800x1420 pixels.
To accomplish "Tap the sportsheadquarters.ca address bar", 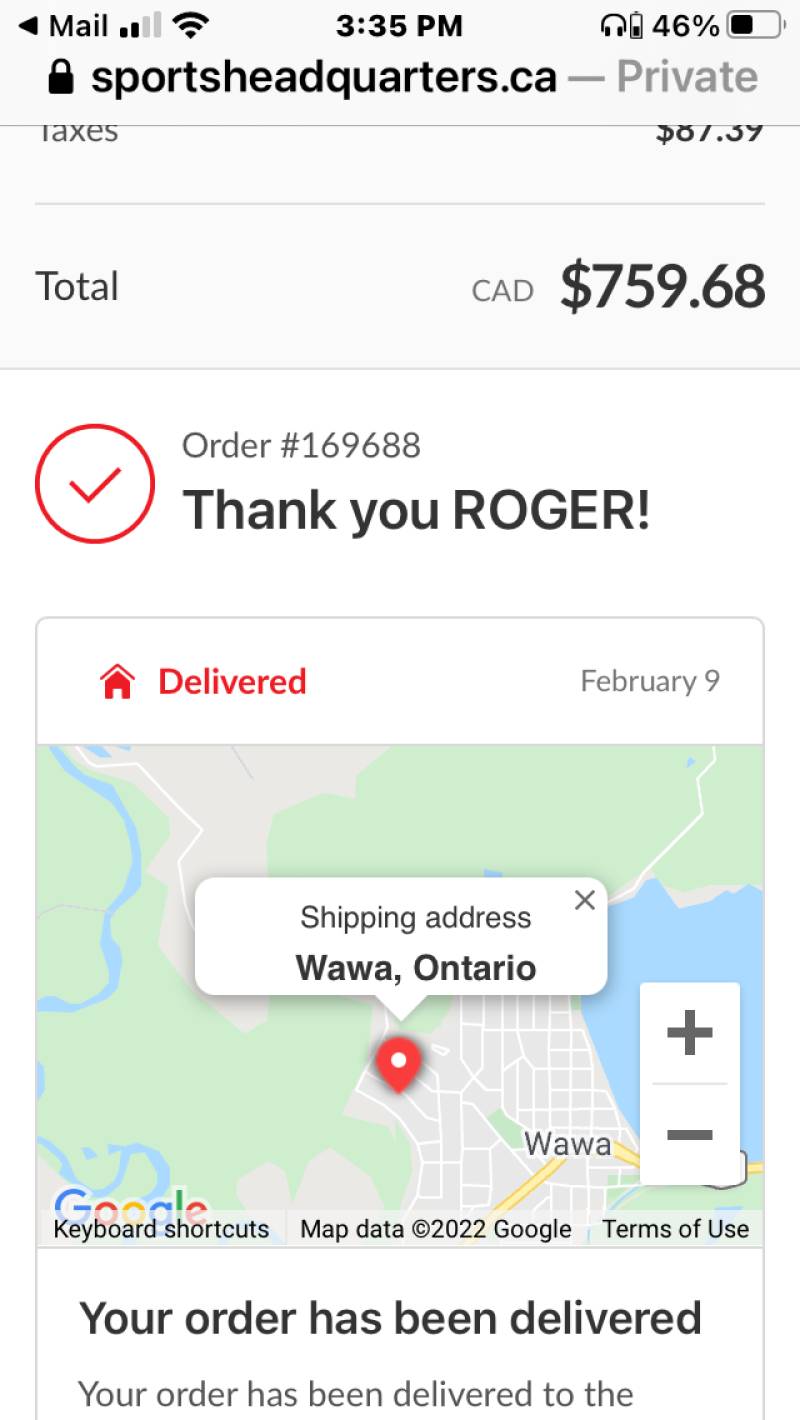I will tap(400, 78).
